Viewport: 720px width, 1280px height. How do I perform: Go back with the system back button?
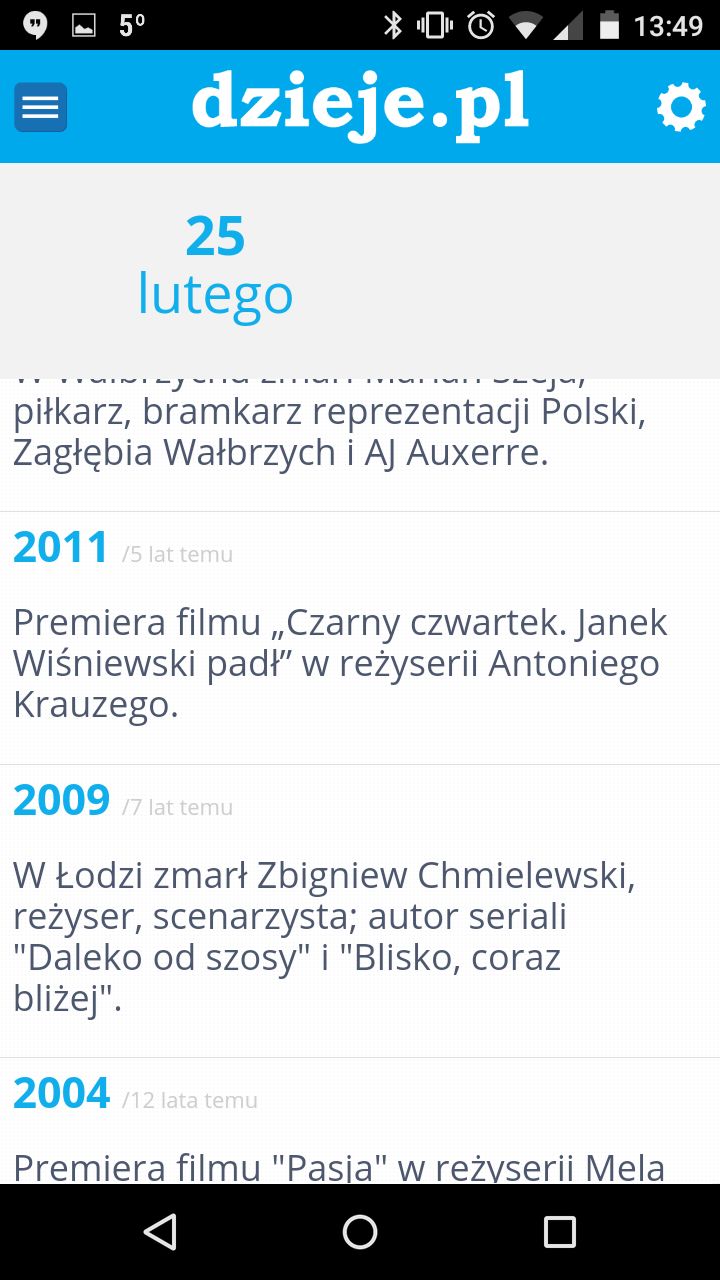160,1232
